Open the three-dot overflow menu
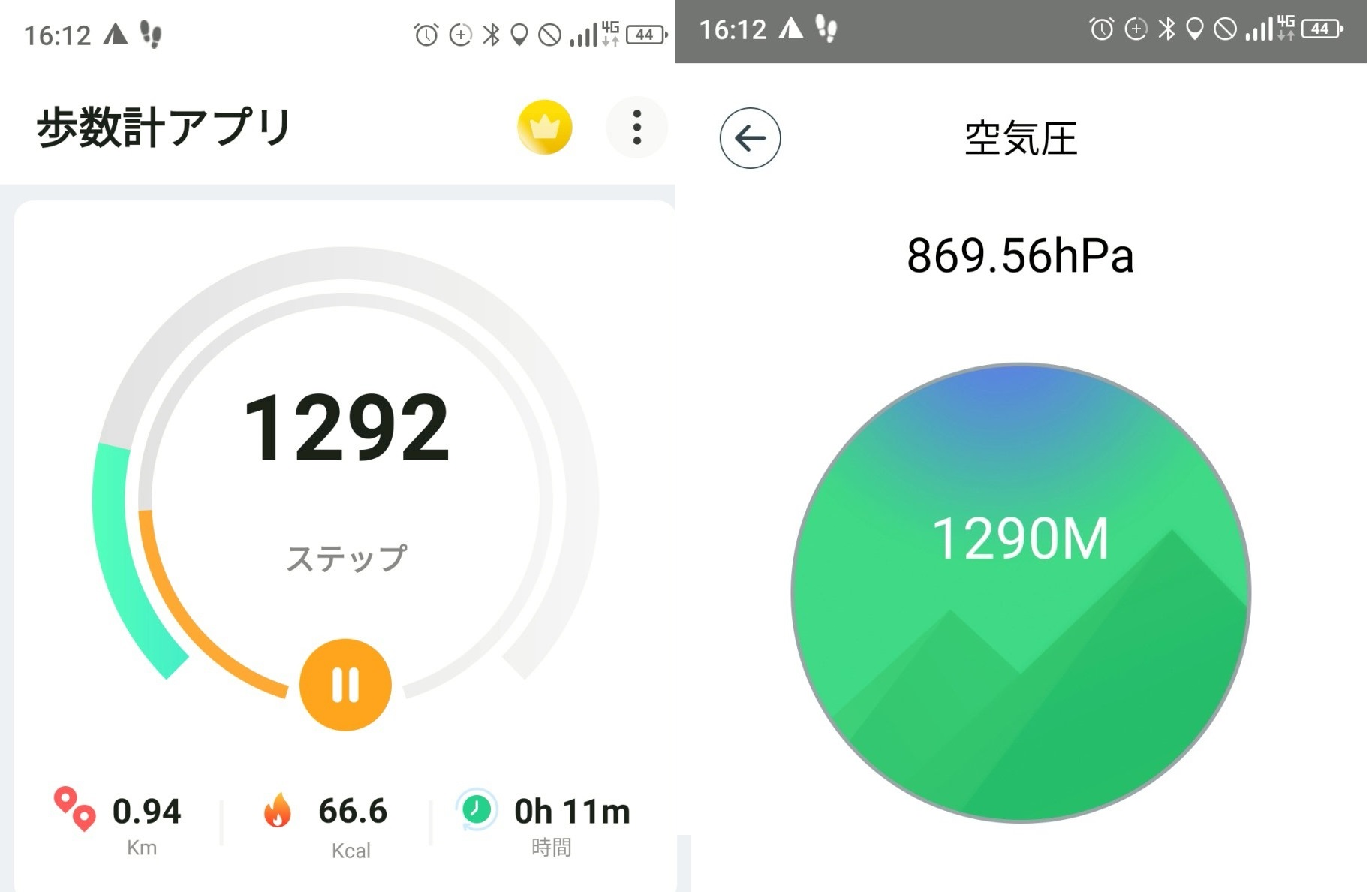 click(636, 128)
